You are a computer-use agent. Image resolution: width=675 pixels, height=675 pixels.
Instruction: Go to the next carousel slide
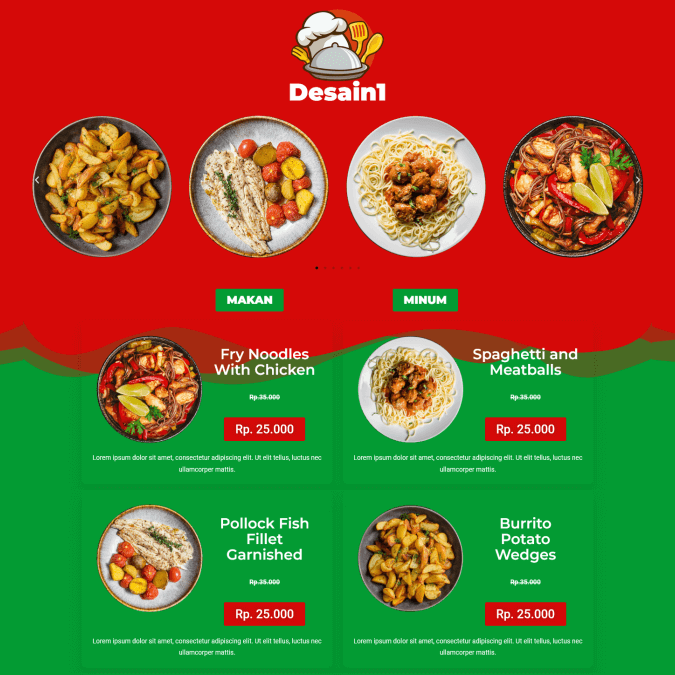click(638, 180)
